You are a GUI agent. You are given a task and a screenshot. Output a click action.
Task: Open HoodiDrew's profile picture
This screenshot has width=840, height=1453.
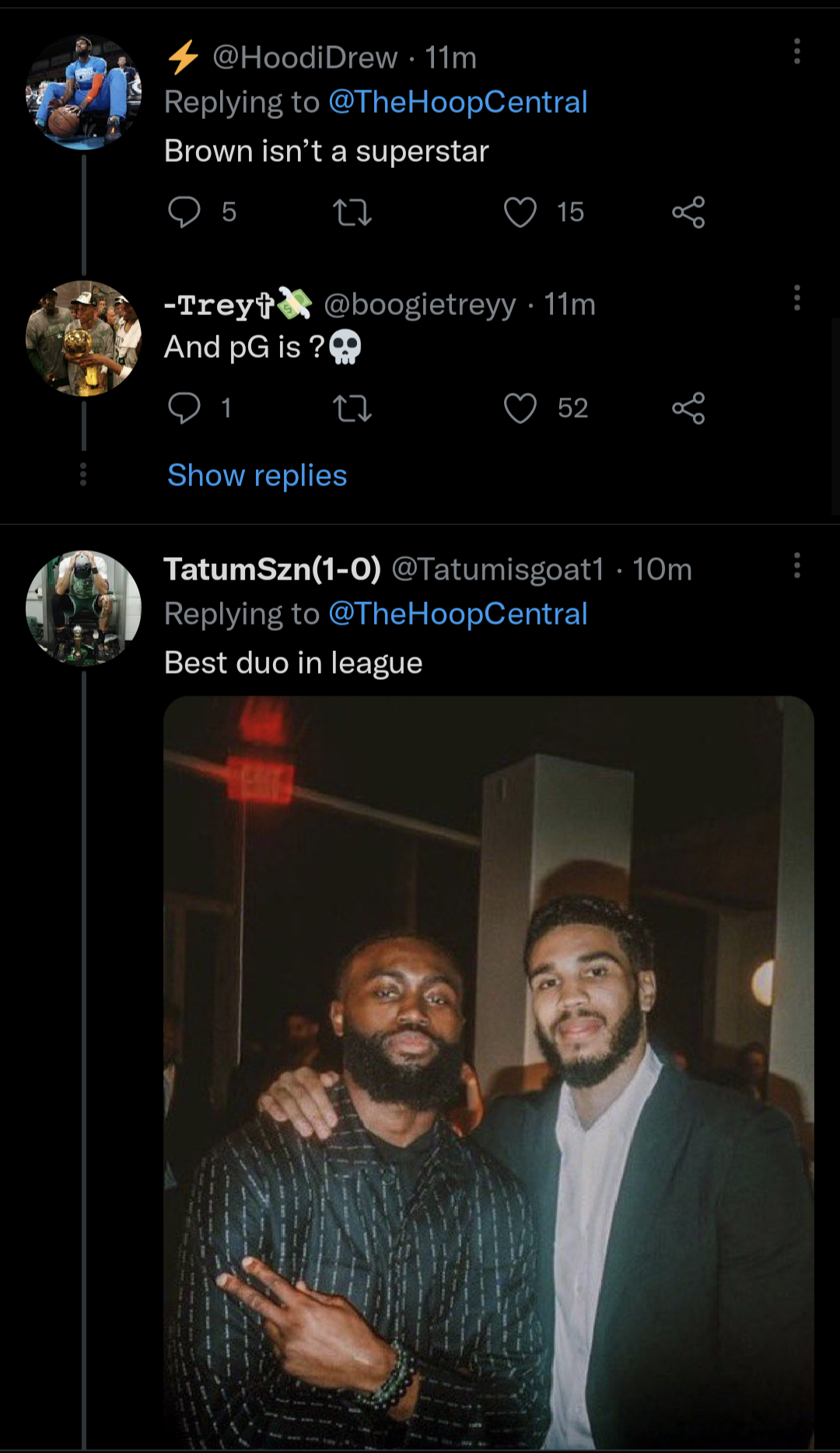coord(84,91)
